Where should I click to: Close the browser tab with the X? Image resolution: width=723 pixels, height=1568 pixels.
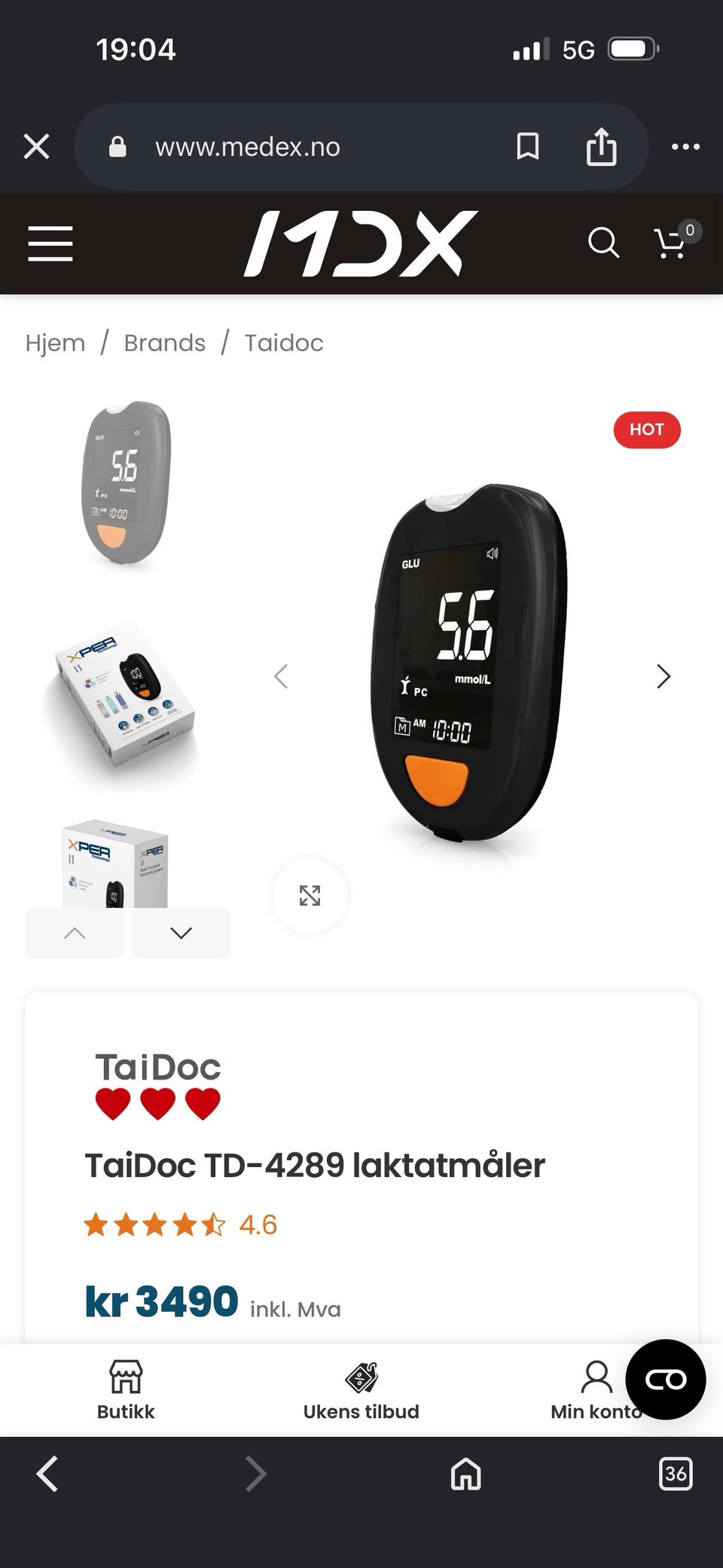pyautogui.click(x=36, y=146)
